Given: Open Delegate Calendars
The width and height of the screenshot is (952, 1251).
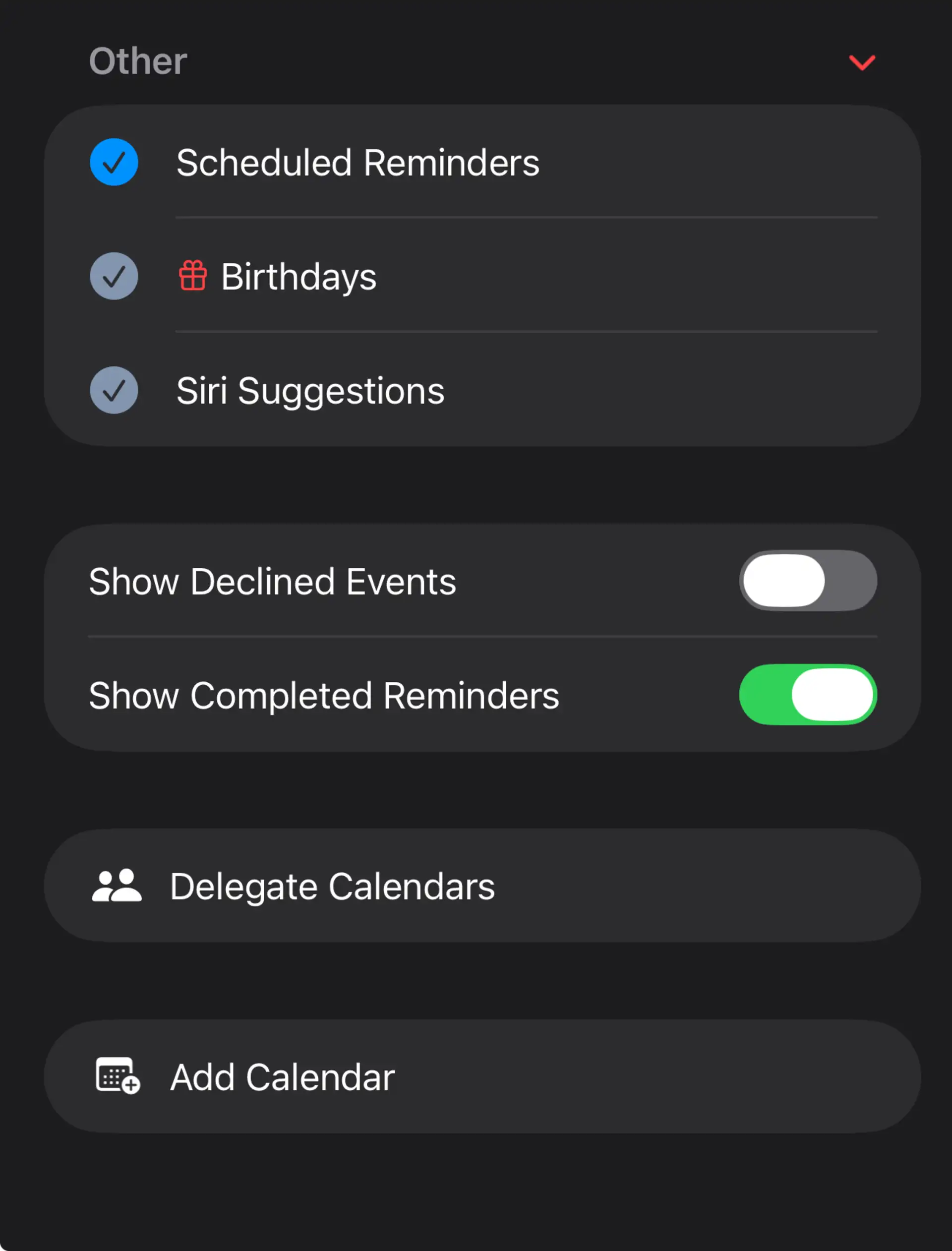Looking at the screenshot, I should (332, 886).
